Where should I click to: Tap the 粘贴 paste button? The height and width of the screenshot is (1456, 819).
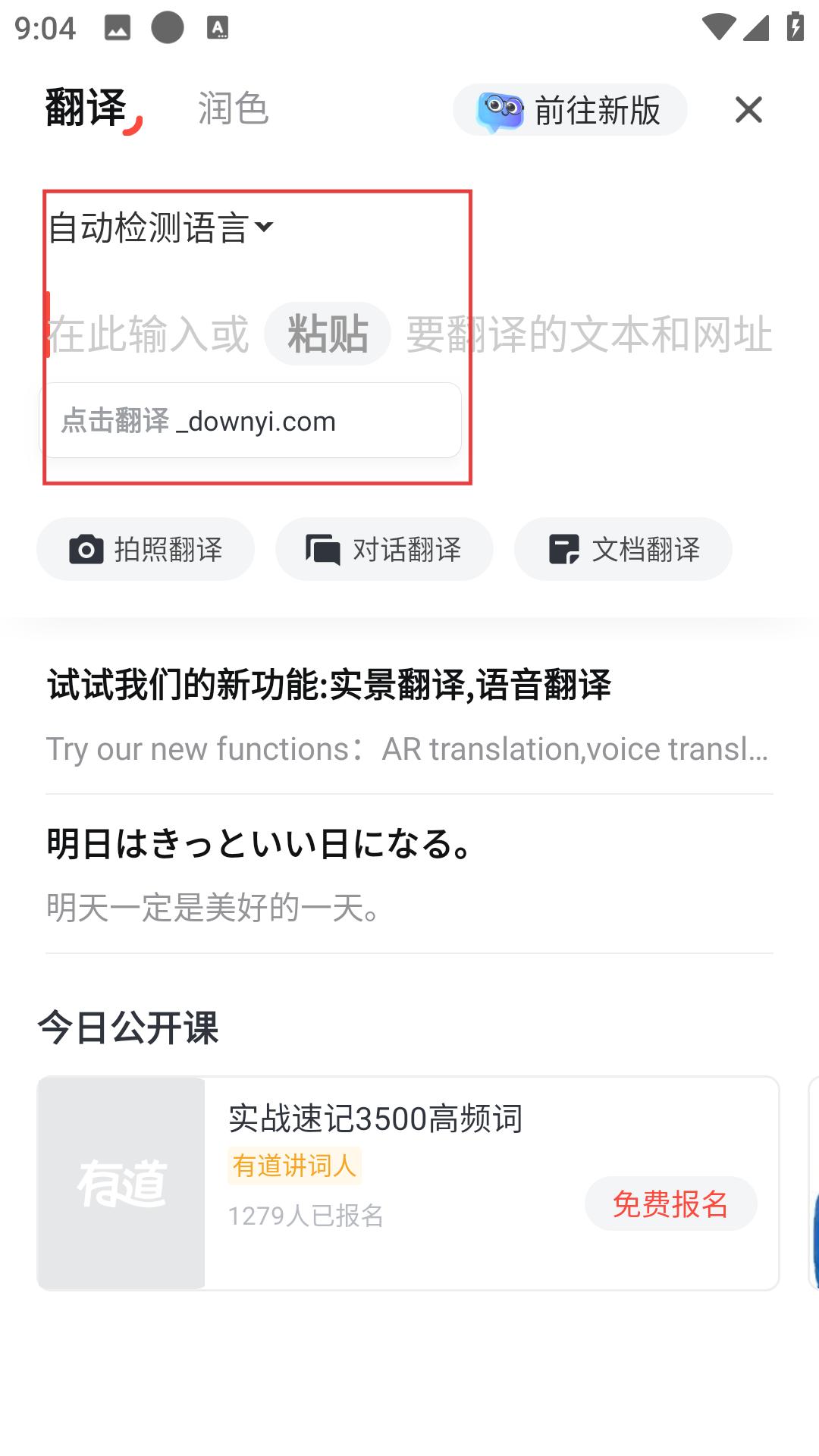pos(328,334)
